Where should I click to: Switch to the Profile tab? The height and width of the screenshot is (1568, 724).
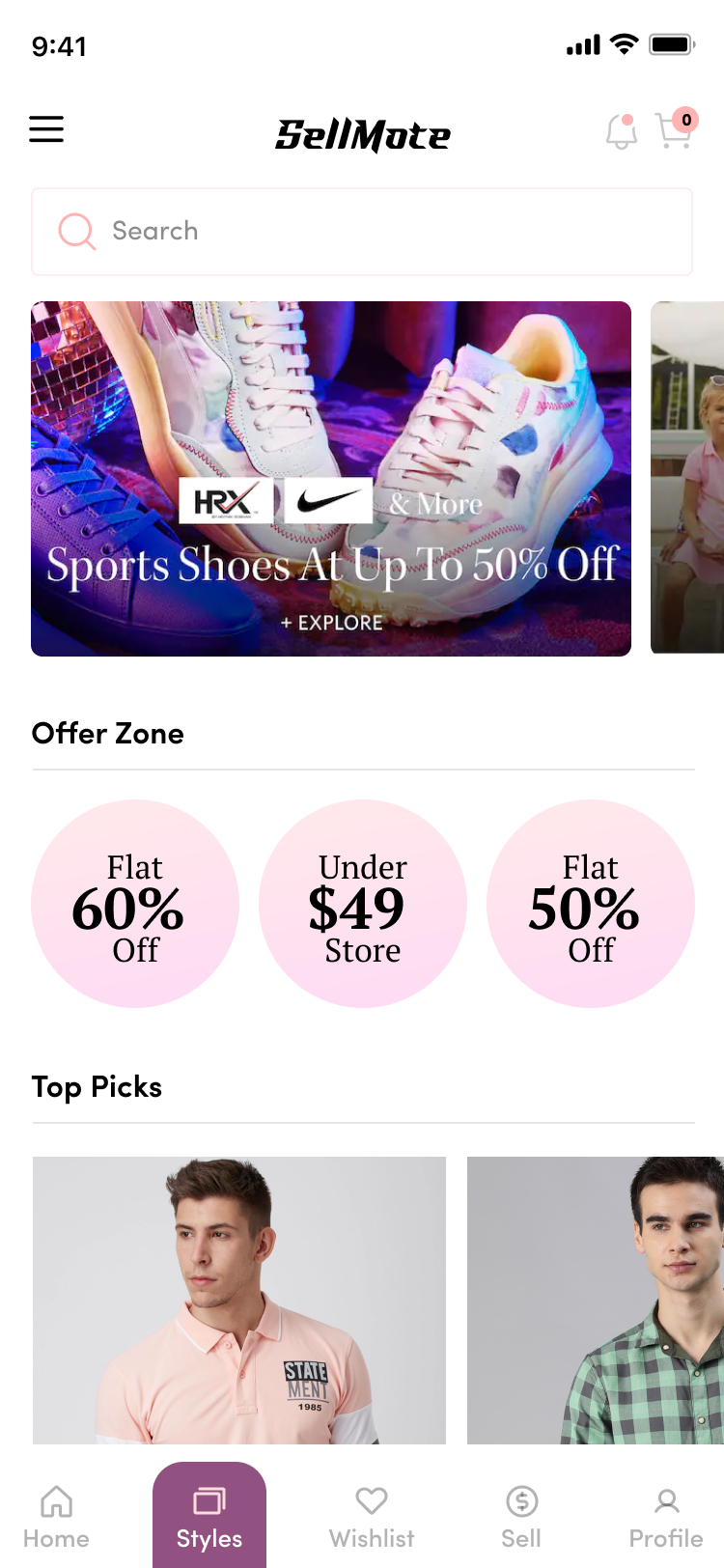666,1518
